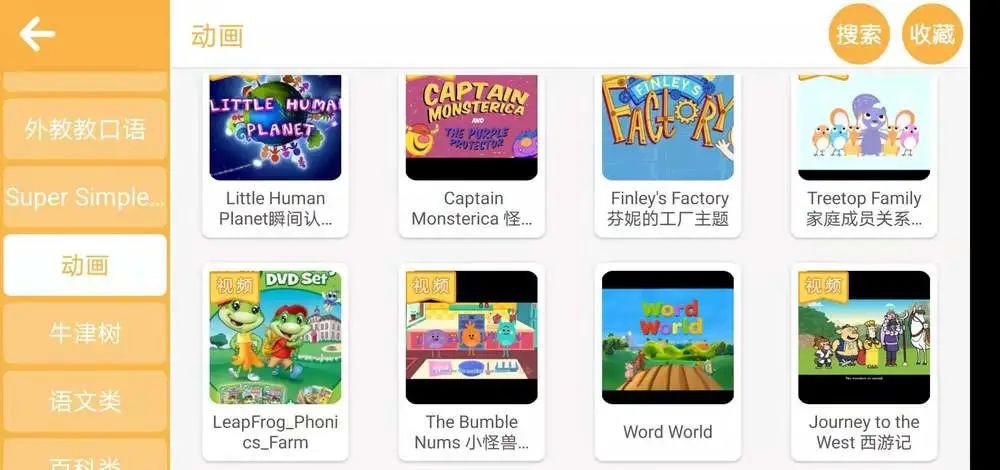This screenshot has height=470, width=1000.
Task: Go back using the arrow icon
Action: click(x=38, y=35)
